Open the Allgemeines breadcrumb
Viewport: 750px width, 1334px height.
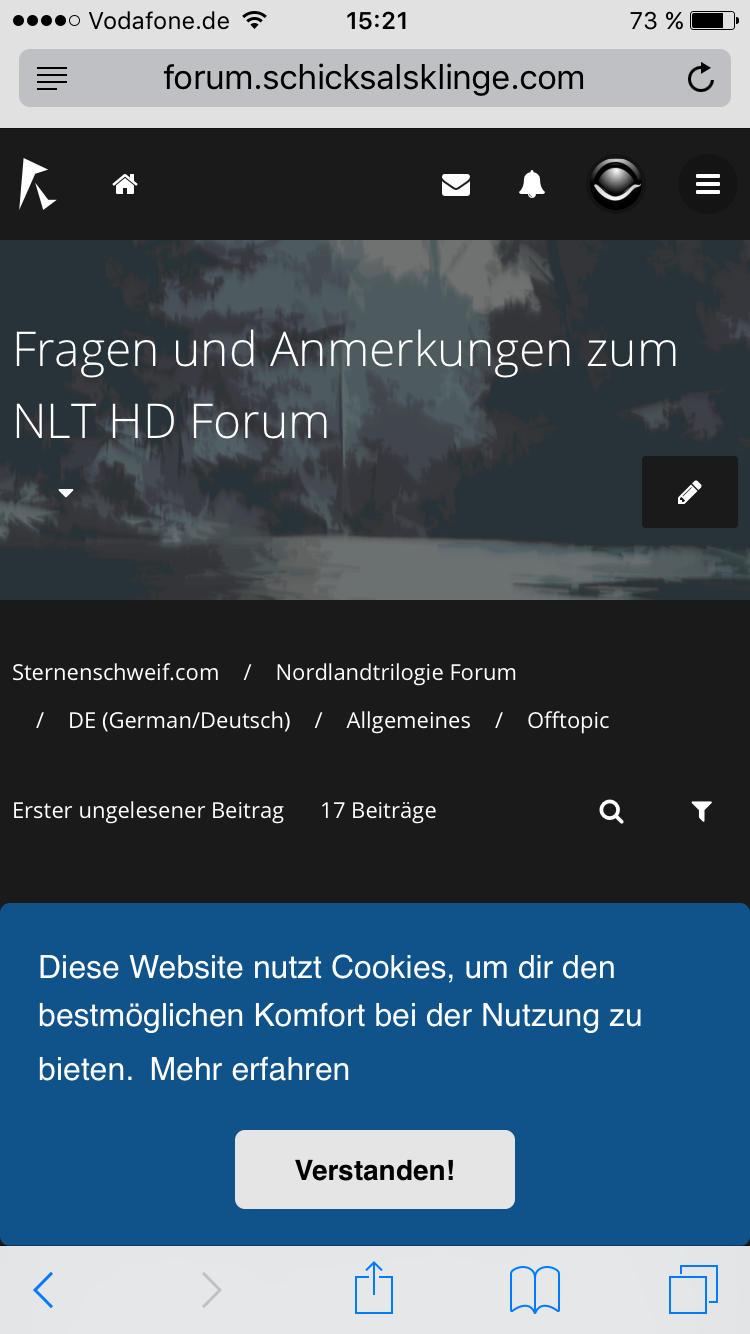click(408, 720)
